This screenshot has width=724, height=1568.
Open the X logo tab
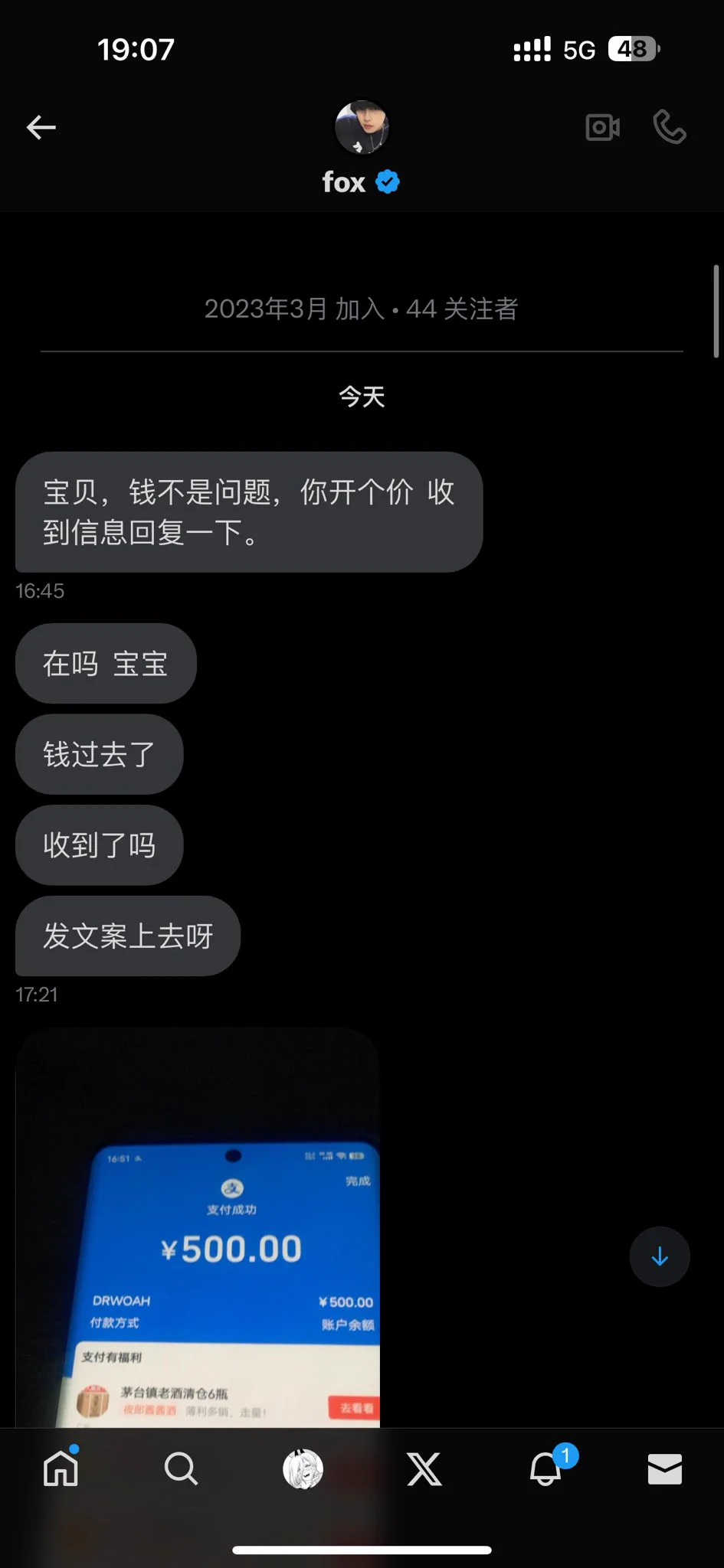pyautogui.click(x=424, y=1470)
